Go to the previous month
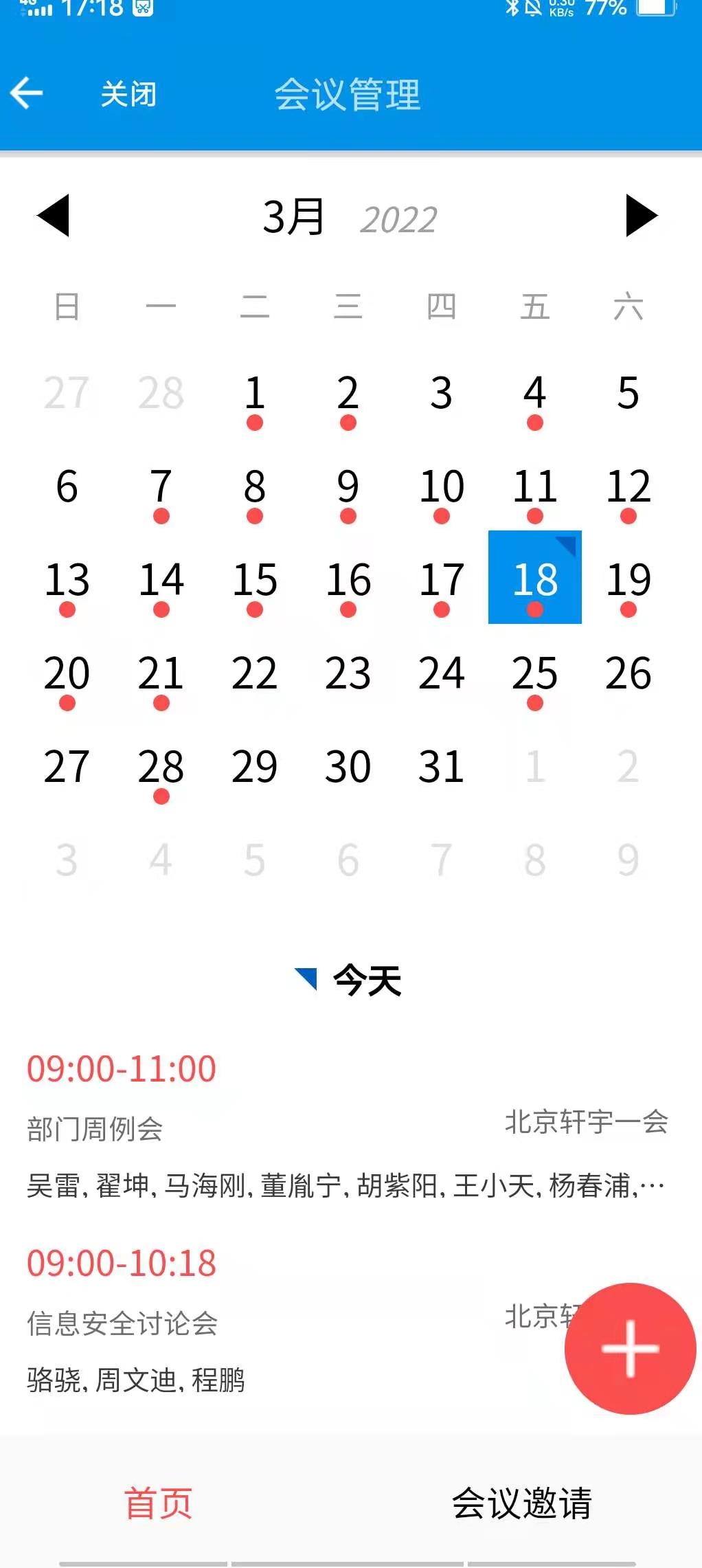The height and width of the screenshot is (1568, 702). (54, 216)
